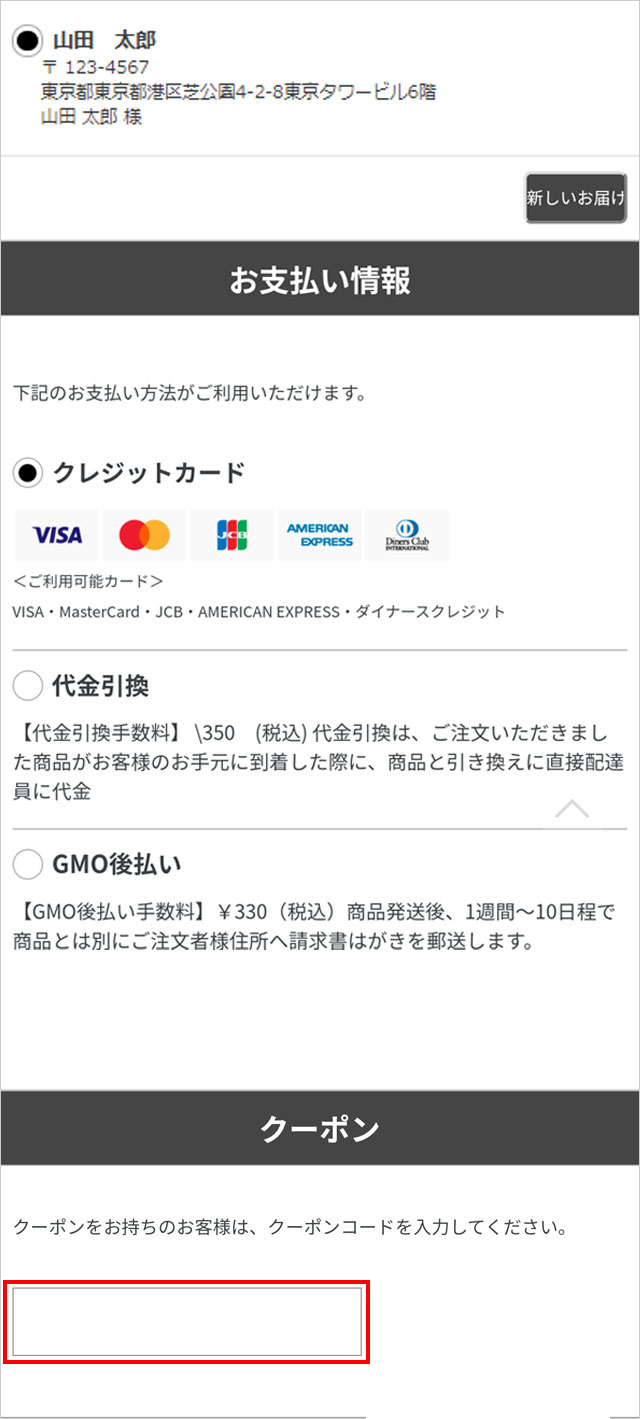
Task: Tap the 新しいお届け button
Action: coord(576,198)
